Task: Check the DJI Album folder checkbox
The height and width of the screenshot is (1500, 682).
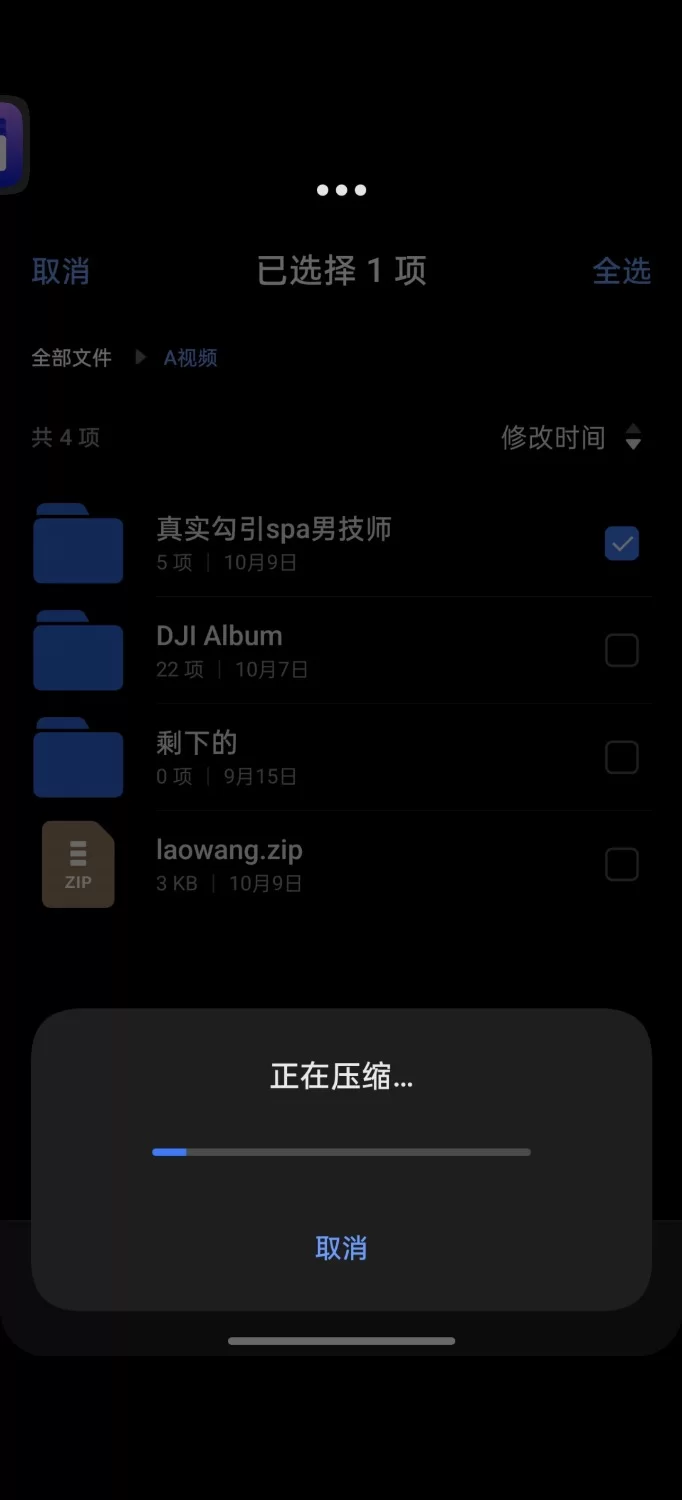Action: [x=621, y=651]
